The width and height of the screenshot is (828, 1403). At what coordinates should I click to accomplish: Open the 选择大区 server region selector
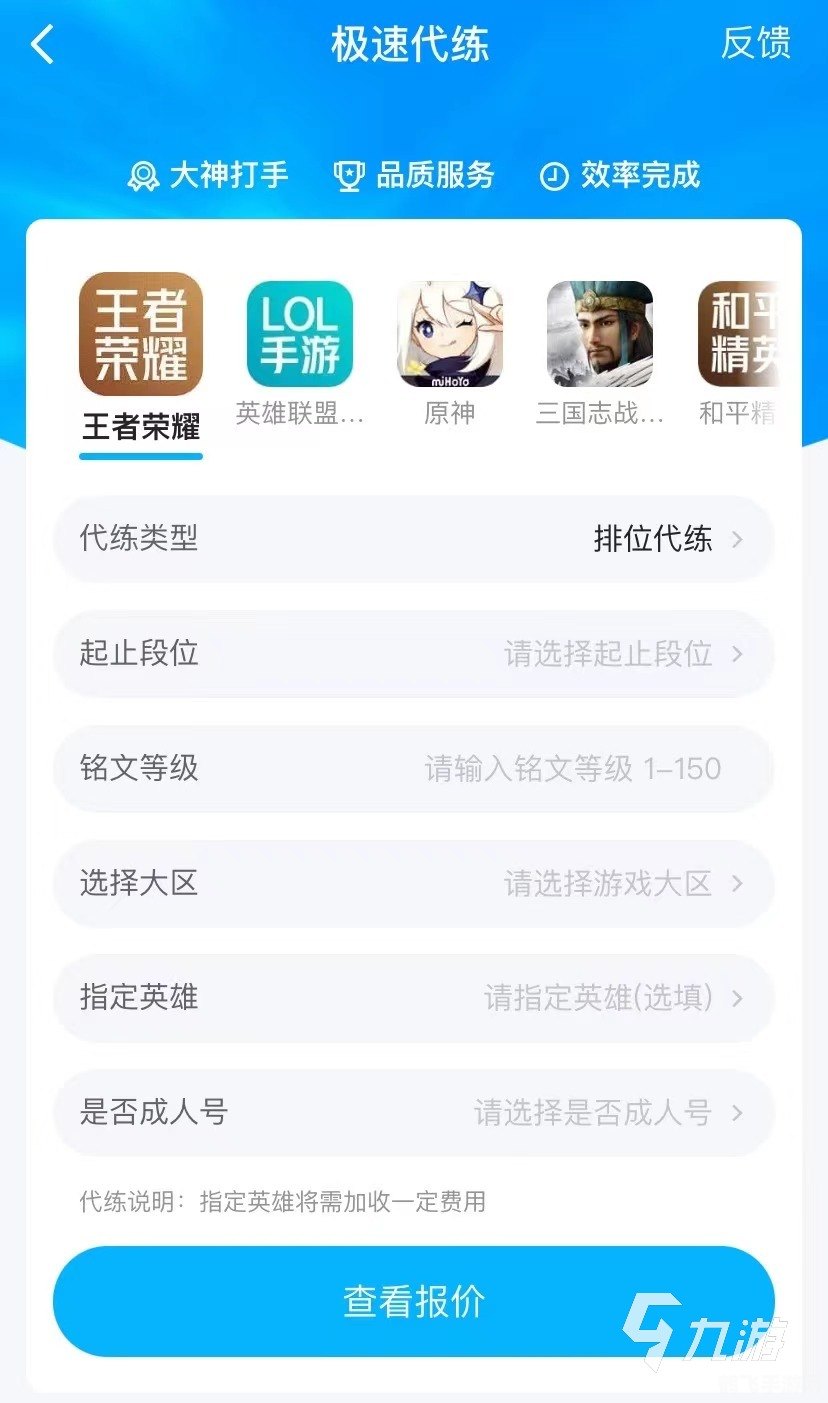click(414, 884)
